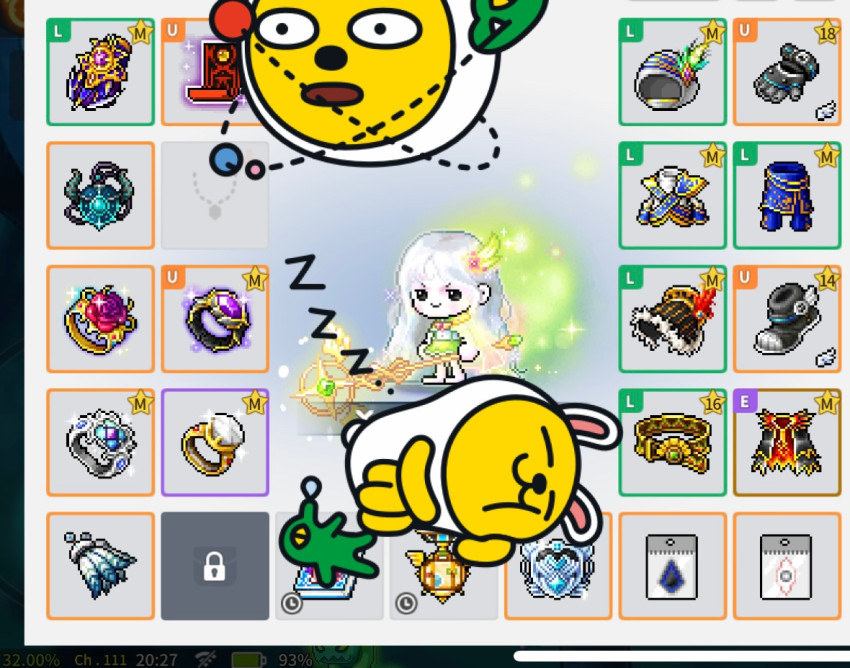
Task: Tap the locked pocket slot
Action: click(x=215, y=566)
